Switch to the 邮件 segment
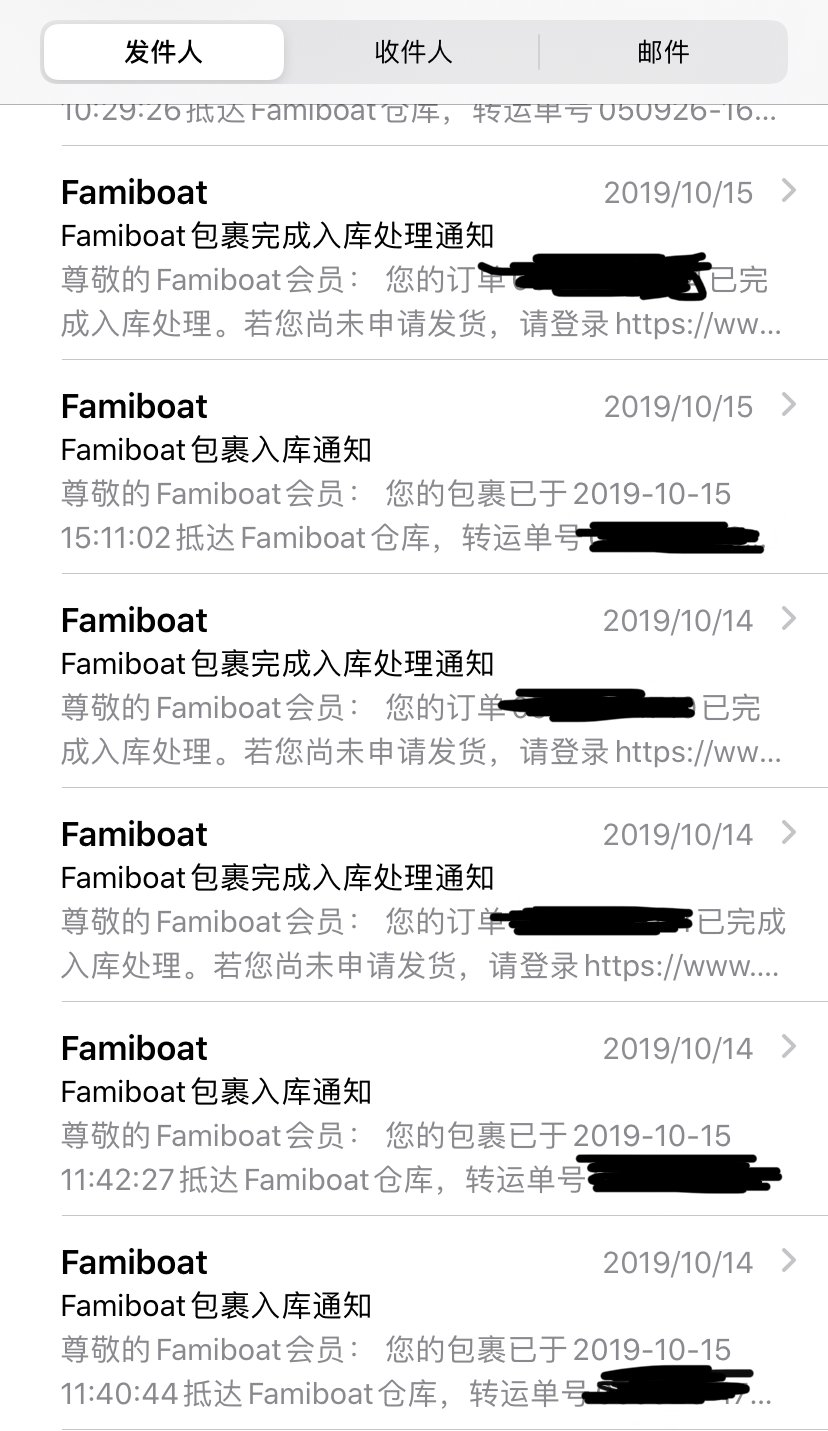 663,52
